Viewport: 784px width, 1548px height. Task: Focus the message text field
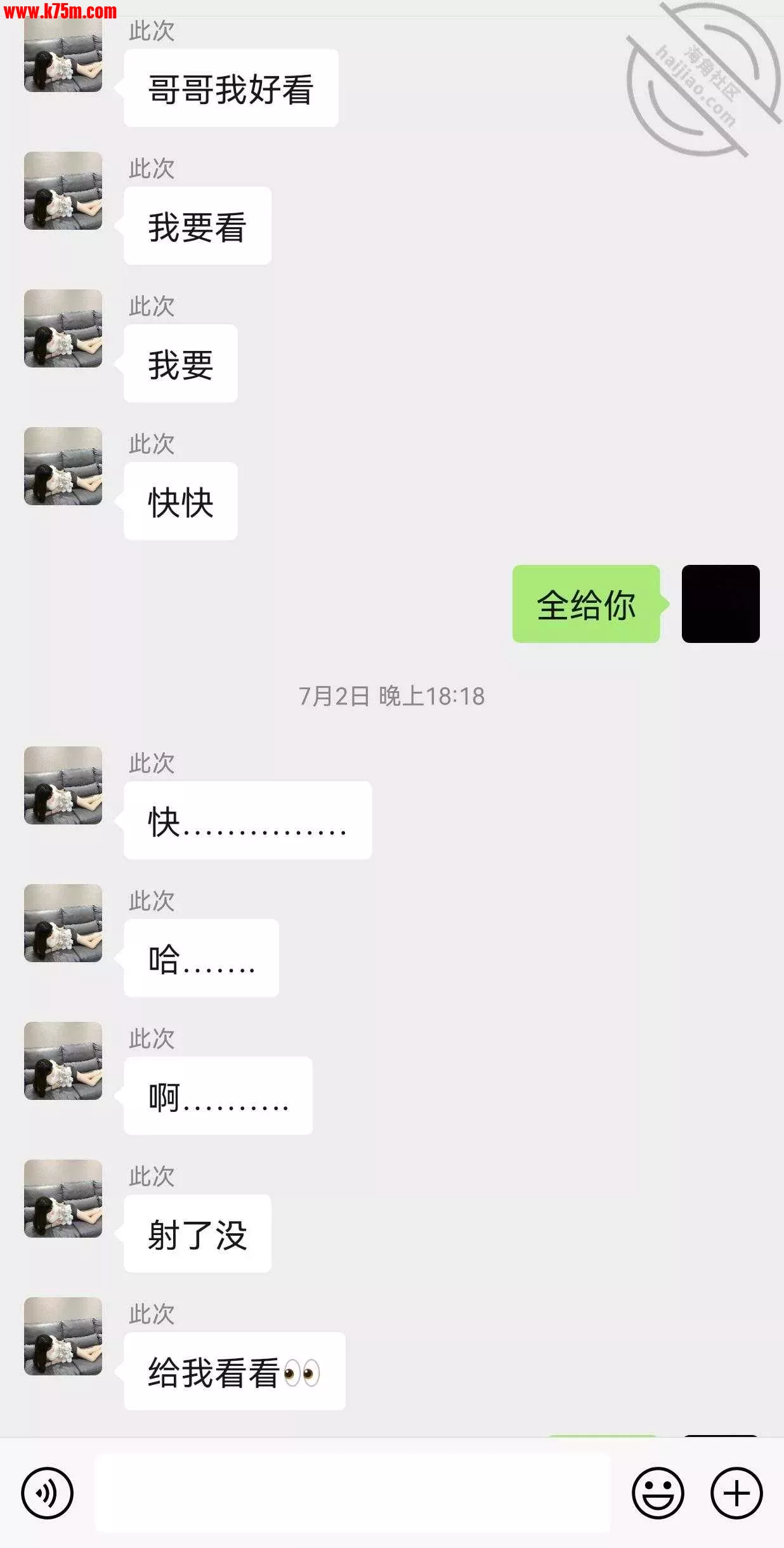(x=353, y=1493)
